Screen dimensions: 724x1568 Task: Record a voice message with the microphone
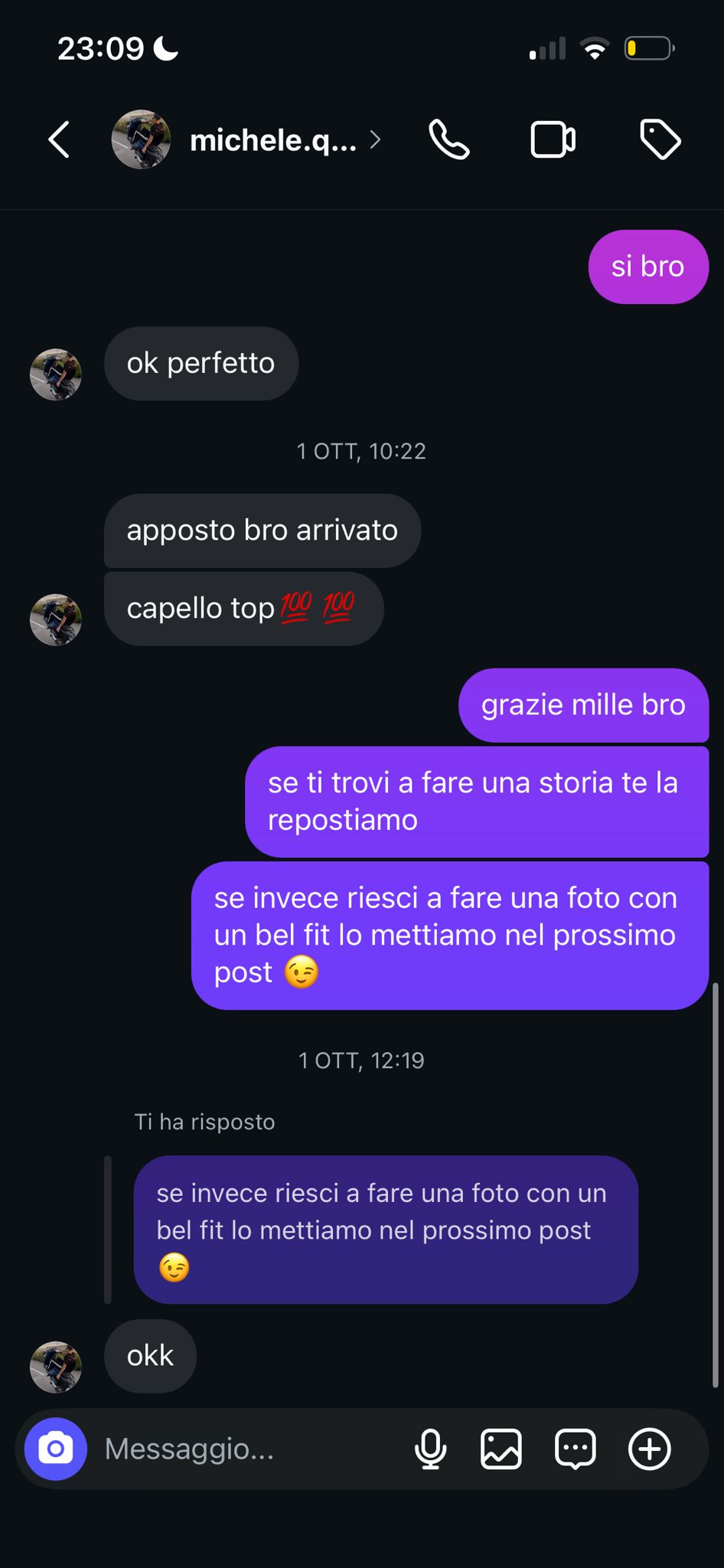(430, 1449)
